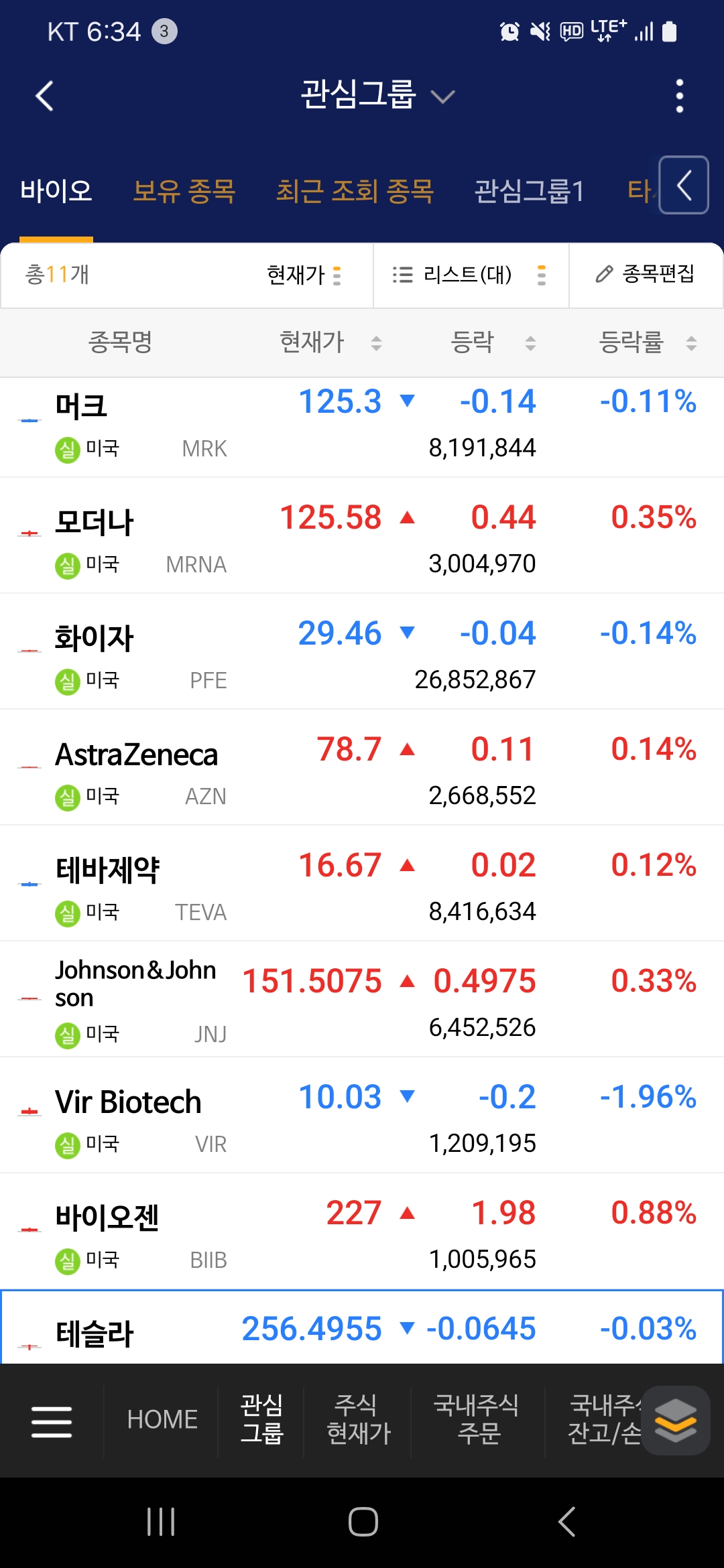
Task: Switch to the 최근 조회 종목 tab
Action: tap(355, 191)
